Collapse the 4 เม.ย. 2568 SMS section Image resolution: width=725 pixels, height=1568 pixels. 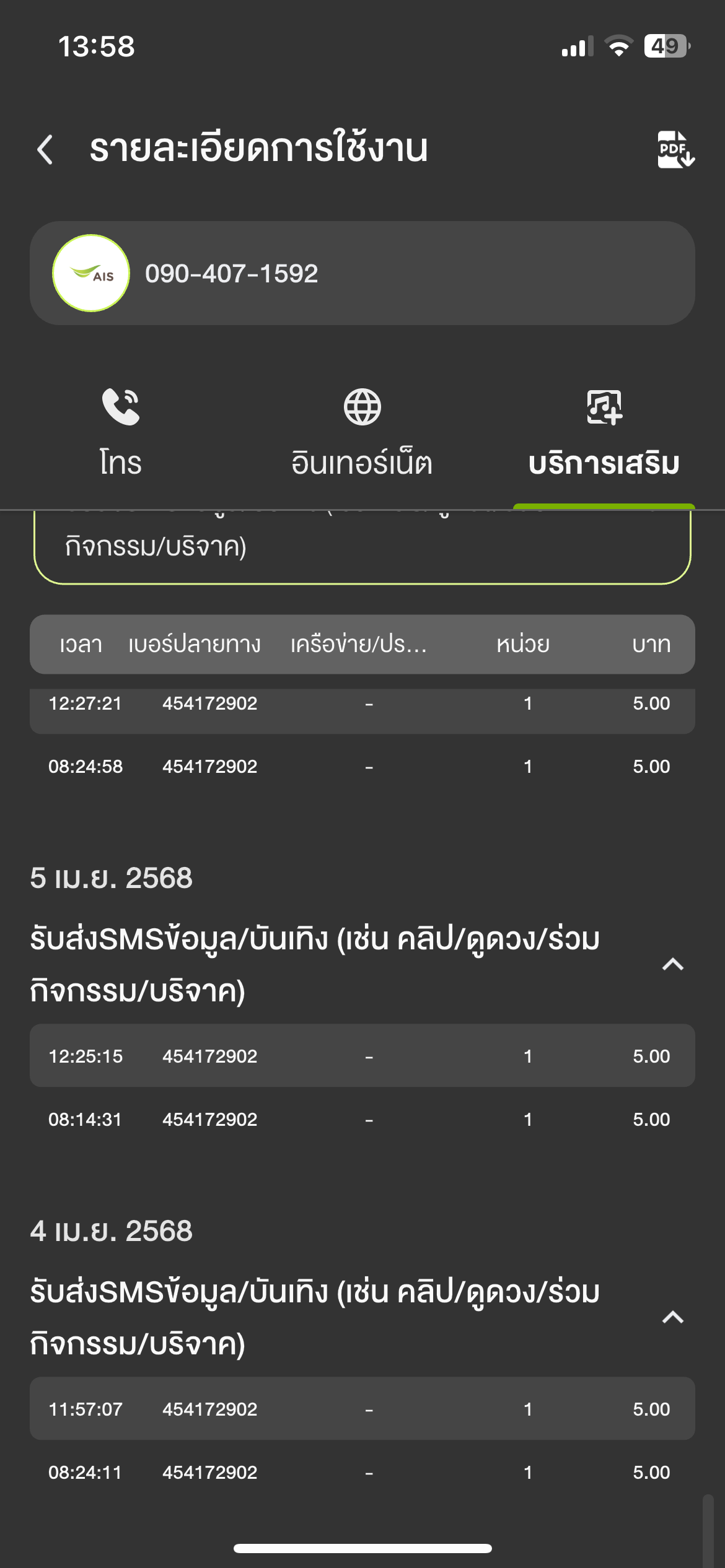tap(673, 1317)
